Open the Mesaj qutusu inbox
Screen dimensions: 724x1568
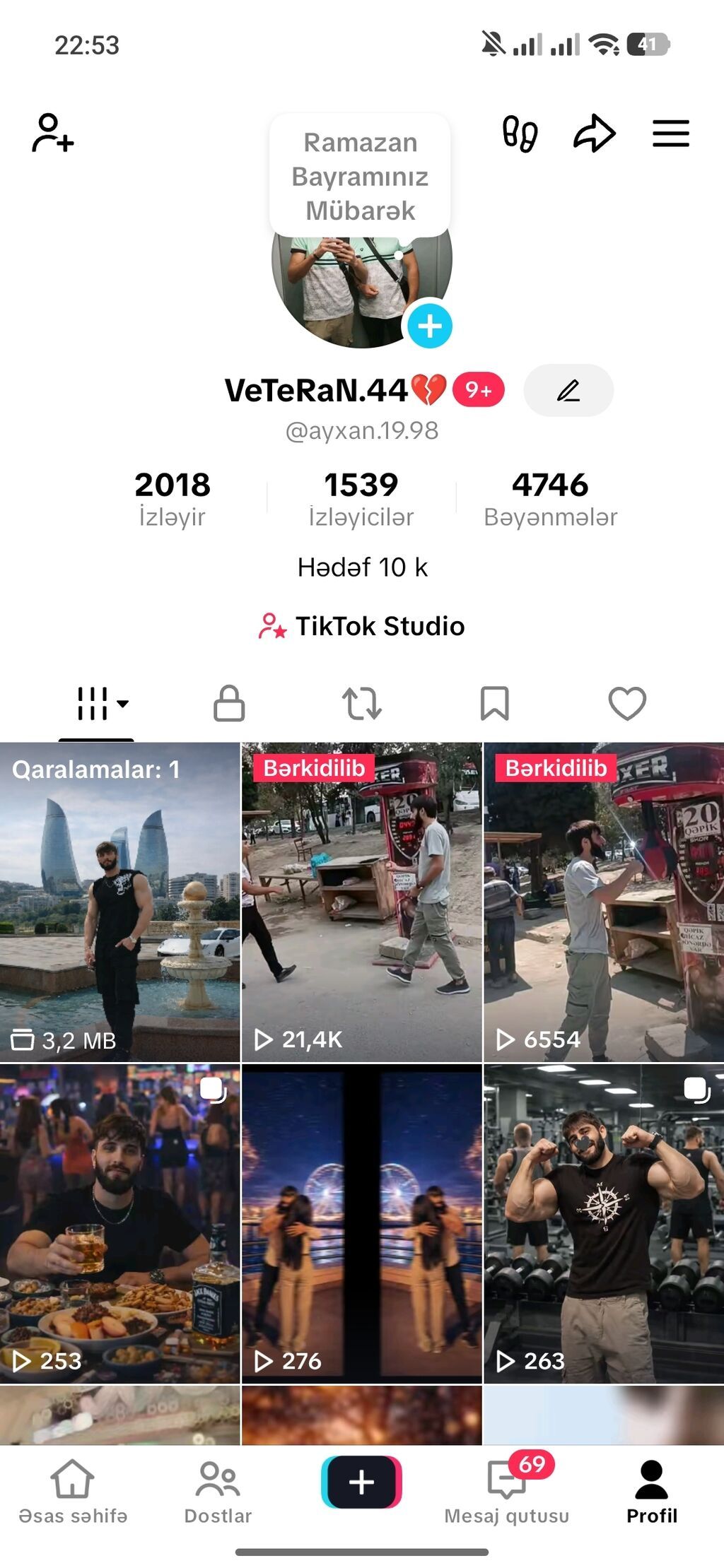pos(507,1492)
